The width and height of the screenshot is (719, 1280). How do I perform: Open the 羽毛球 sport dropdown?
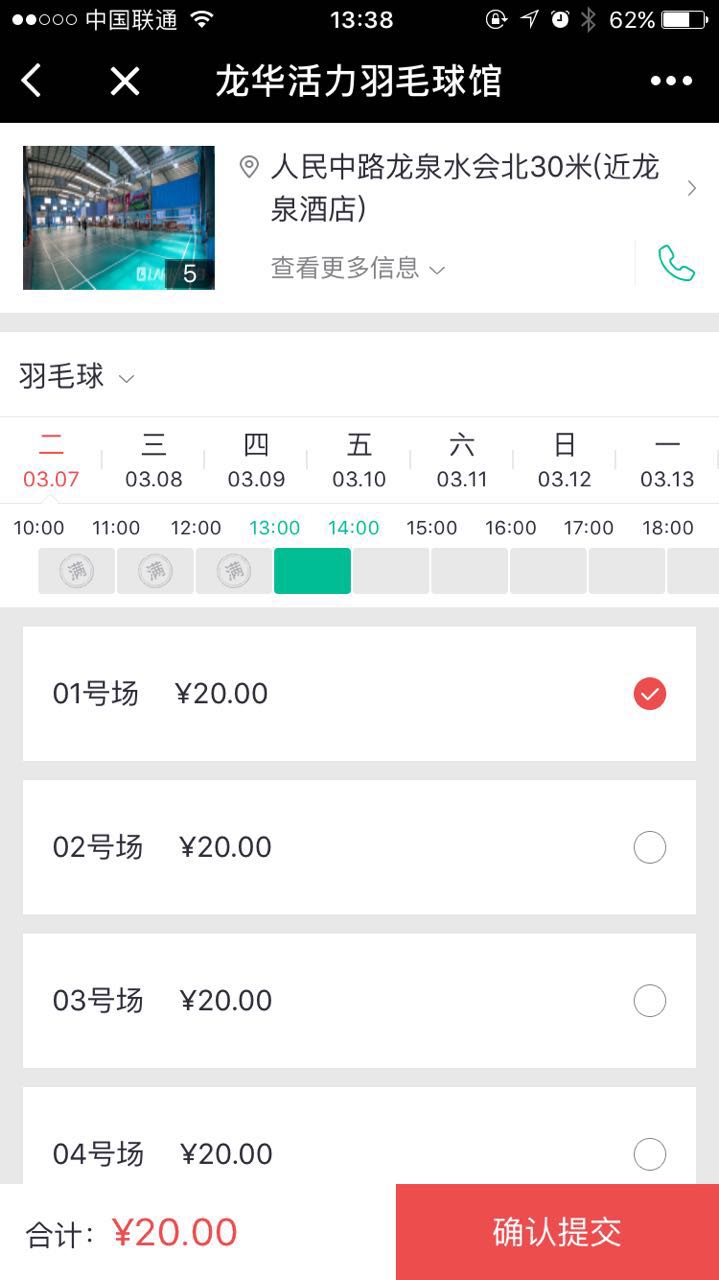click(76, 377)
